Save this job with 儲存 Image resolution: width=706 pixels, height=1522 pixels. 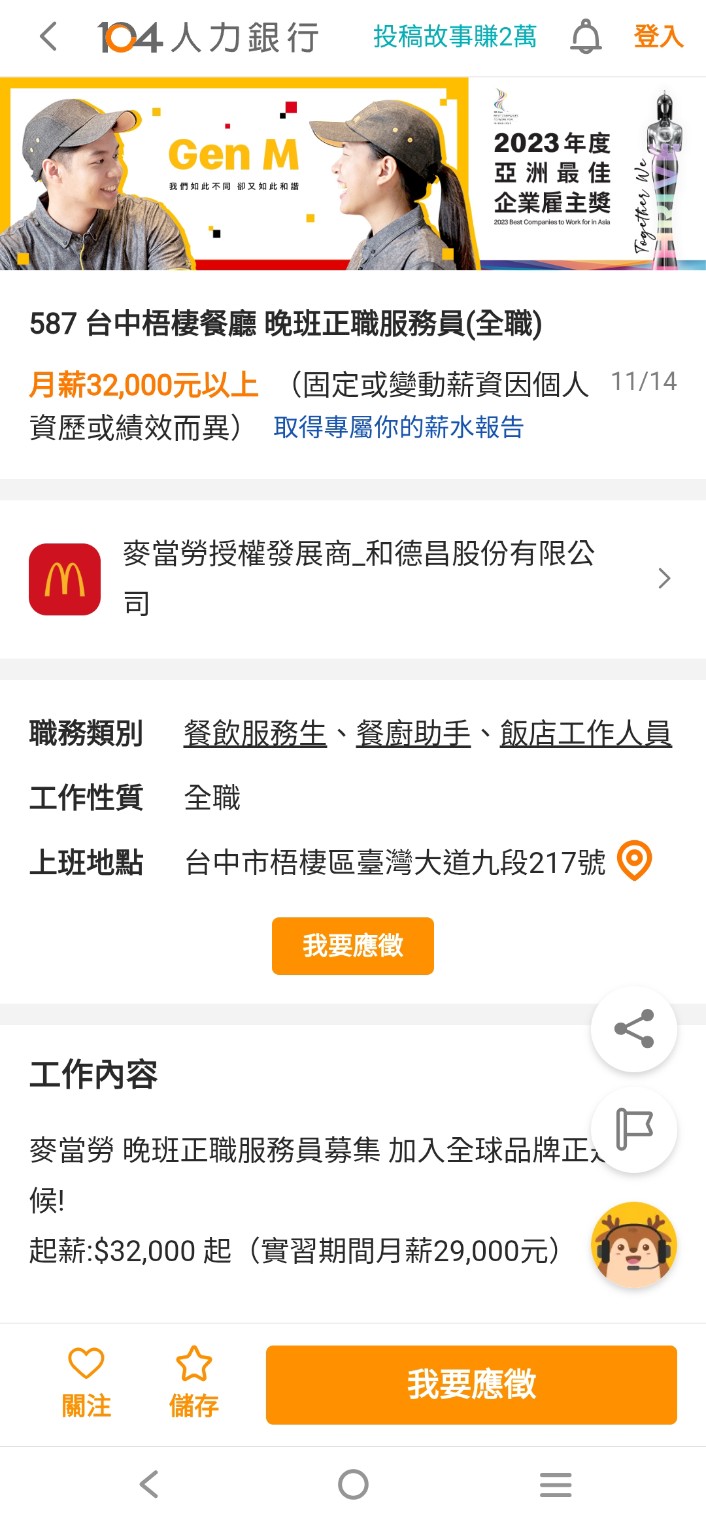(194, 1384)
